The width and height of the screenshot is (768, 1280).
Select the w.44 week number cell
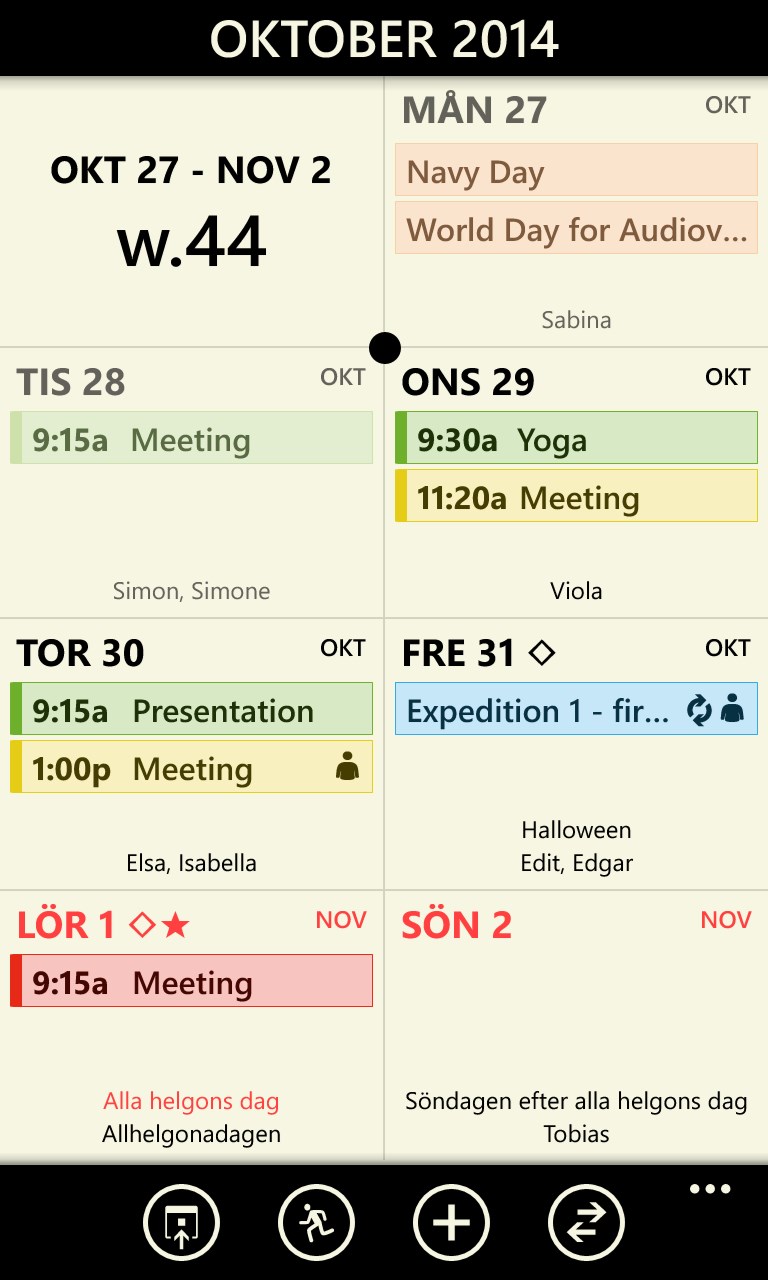coord(191,240)
